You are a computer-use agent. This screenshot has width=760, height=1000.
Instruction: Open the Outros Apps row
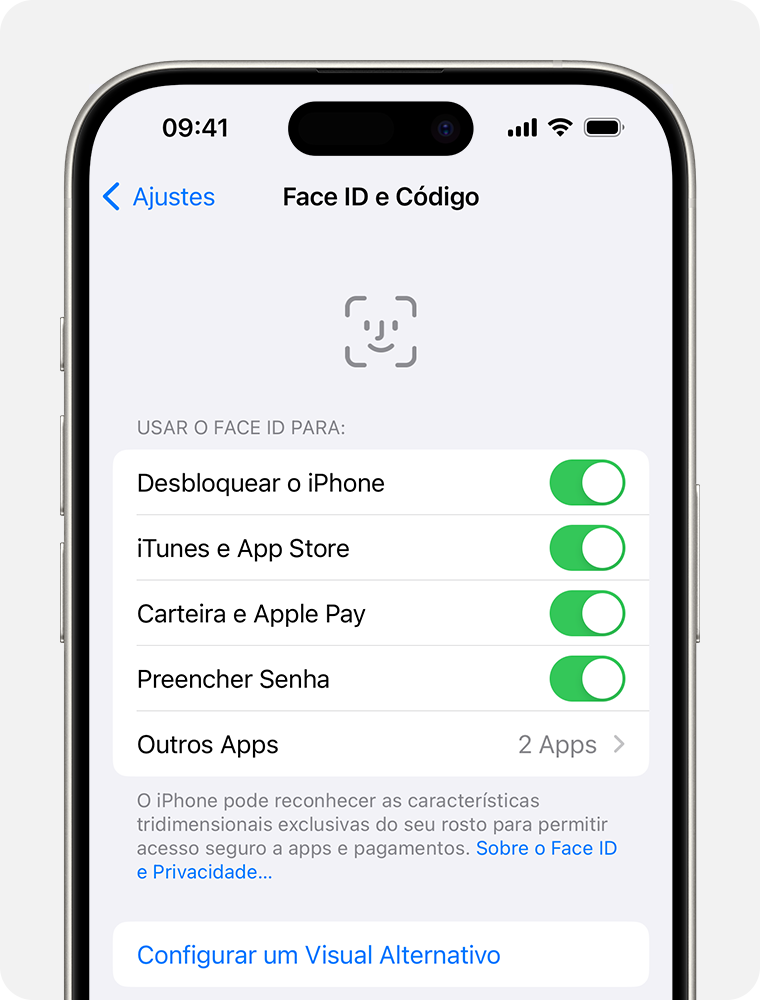[380, 745]
